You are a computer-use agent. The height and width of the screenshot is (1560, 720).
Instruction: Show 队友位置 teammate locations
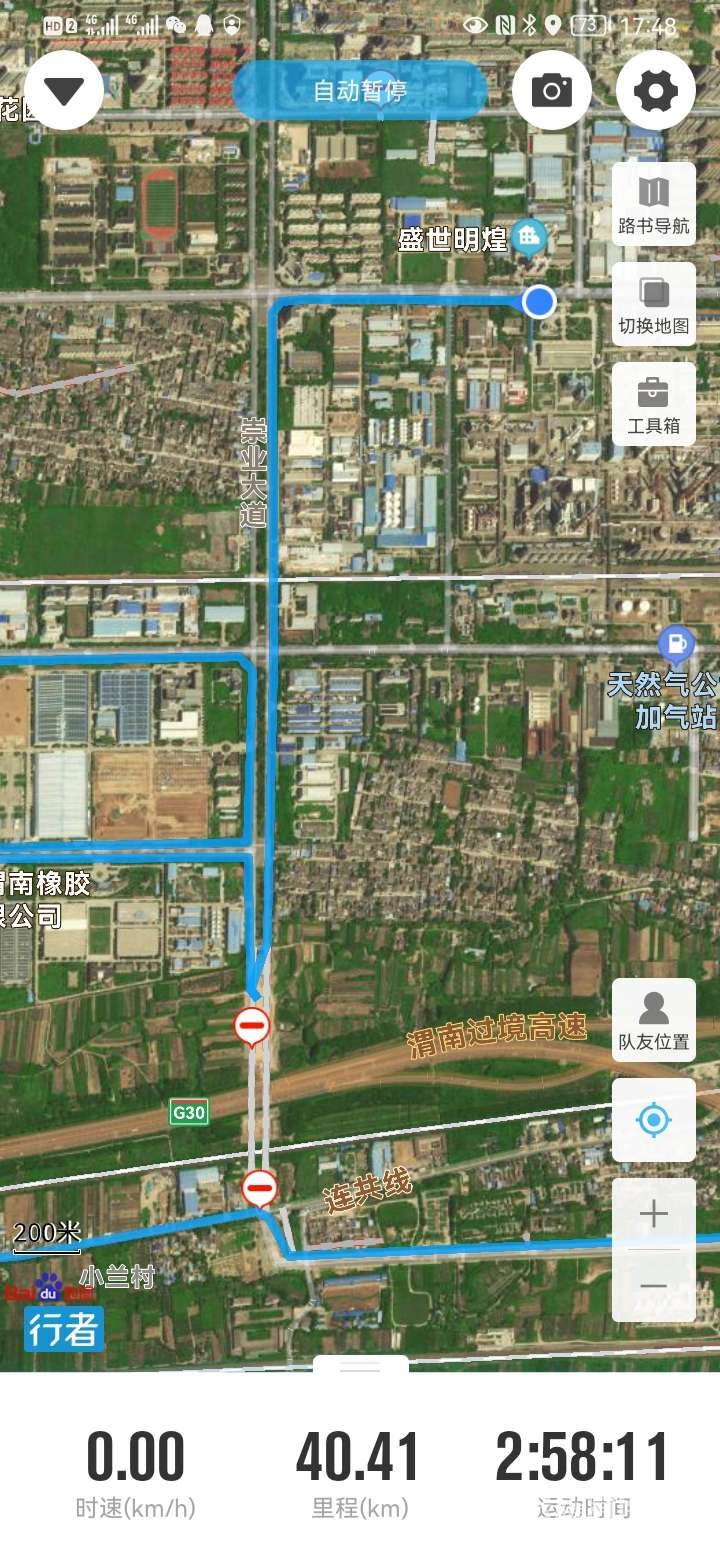coord(654,1021)
